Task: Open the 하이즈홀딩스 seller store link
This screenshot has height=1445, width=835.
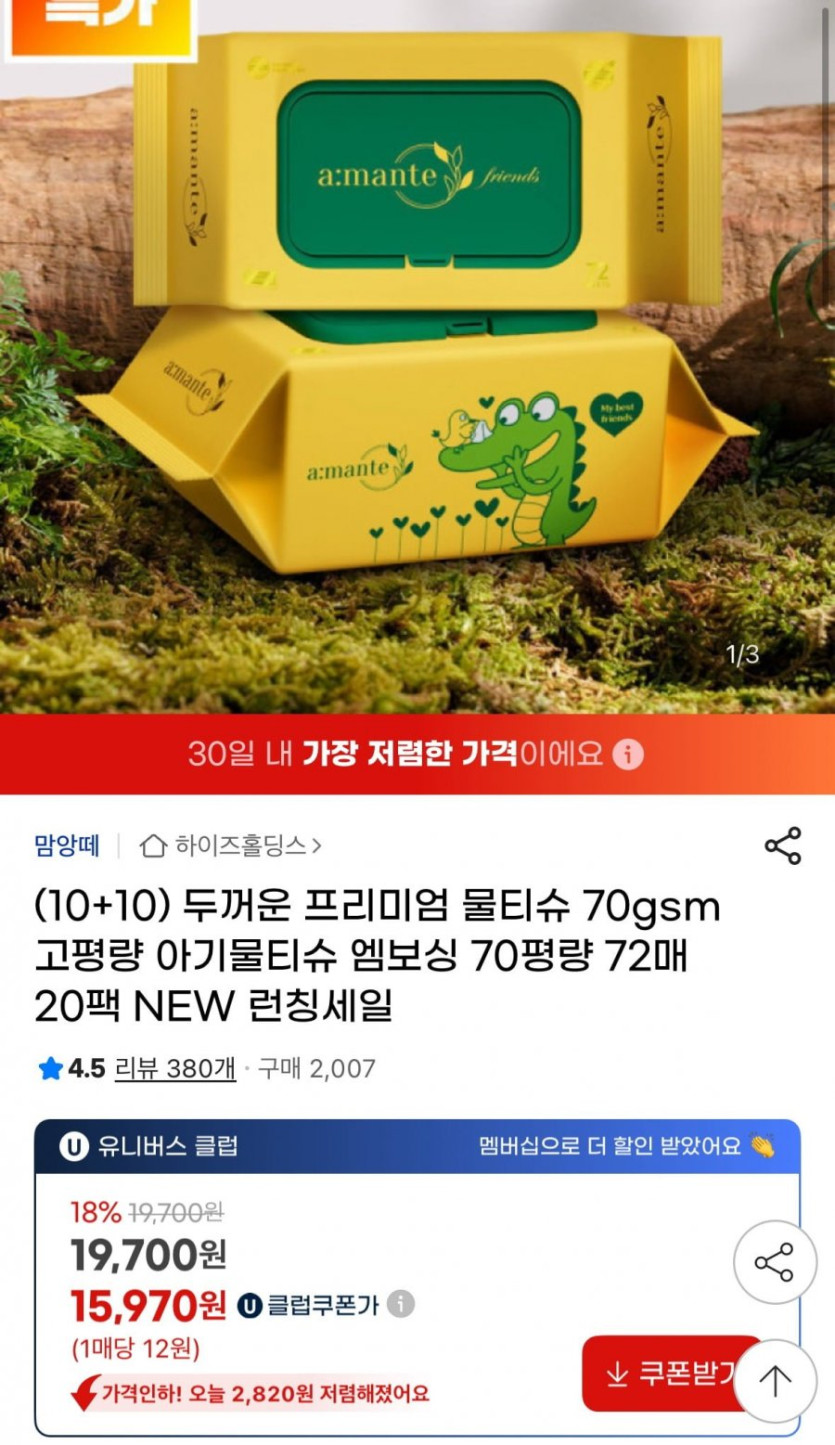Action: point(231,846)
